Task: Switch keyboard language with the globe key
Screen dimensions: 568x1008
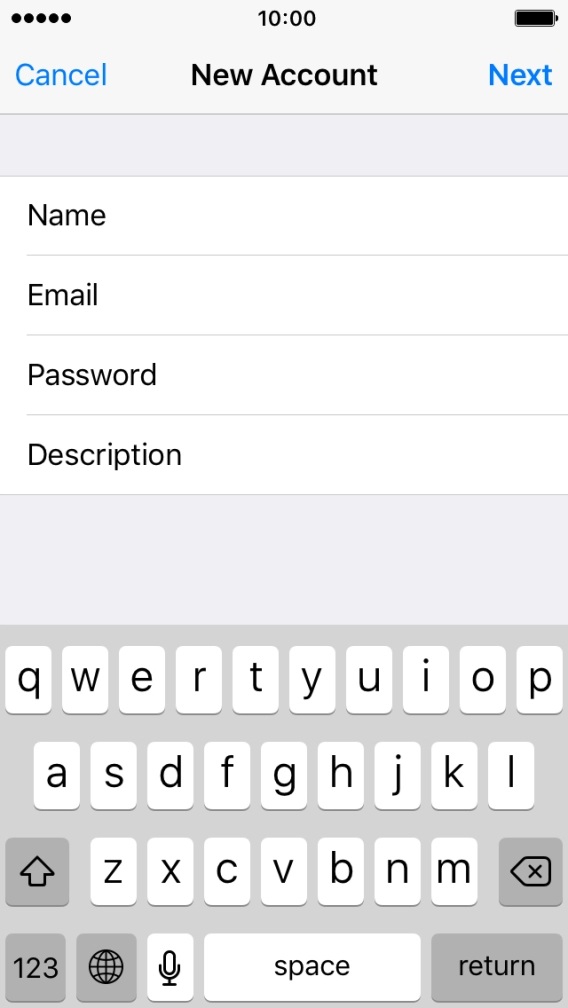Action: [x=106, y=966]
